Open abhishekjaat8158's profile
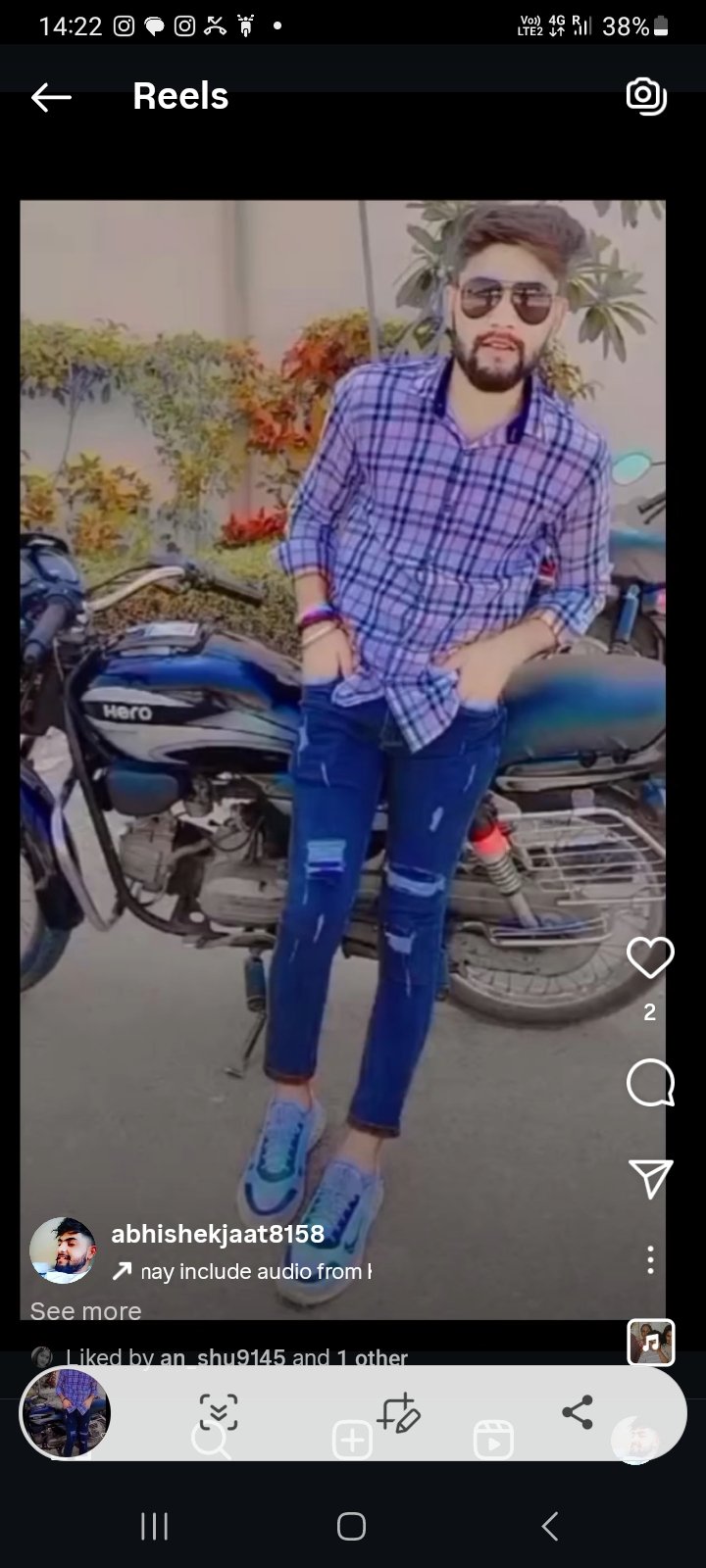Viewport: 706px width, 1568px height. 218,1233
